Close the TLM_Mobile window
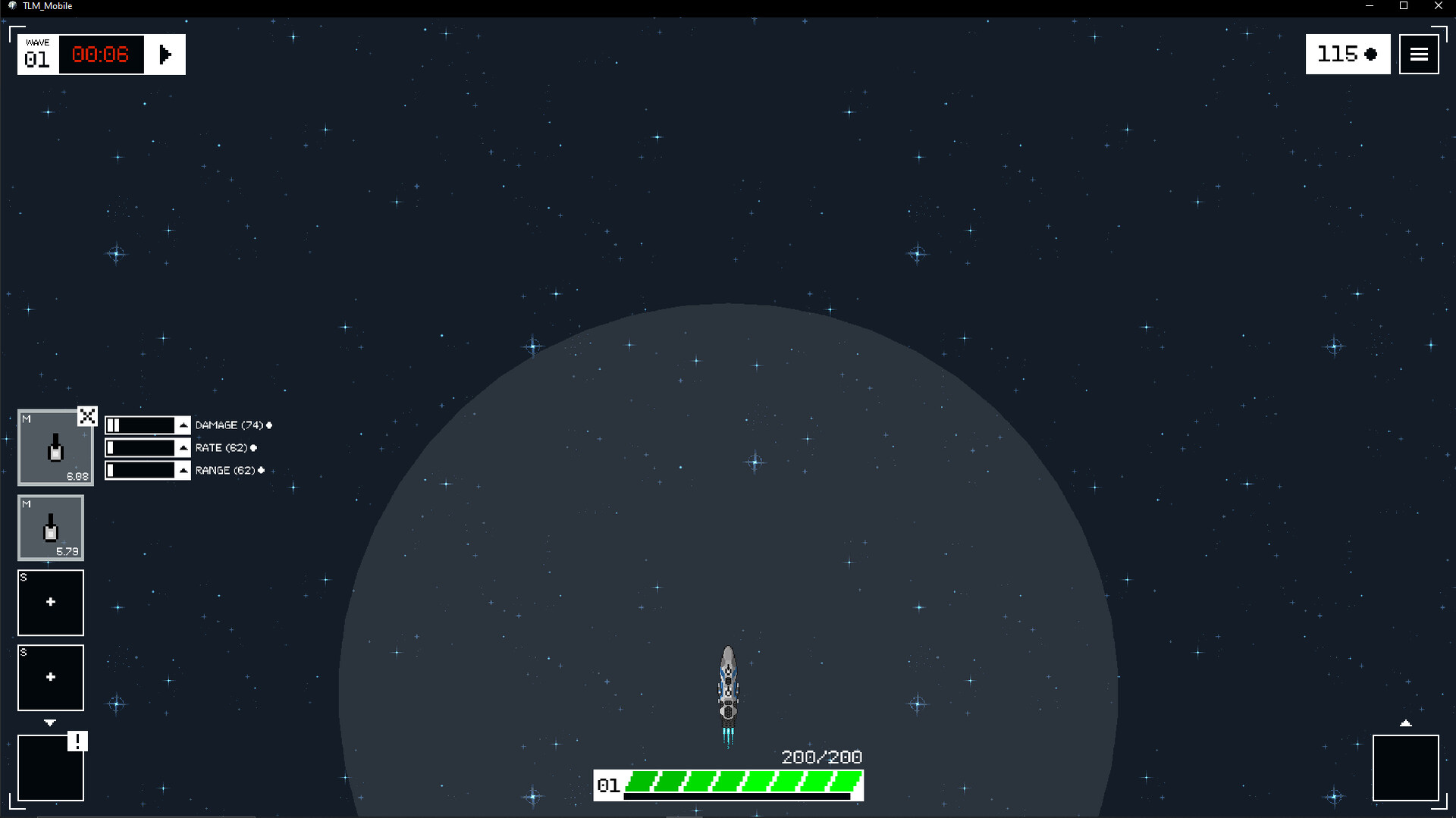 click(1438, 6)
